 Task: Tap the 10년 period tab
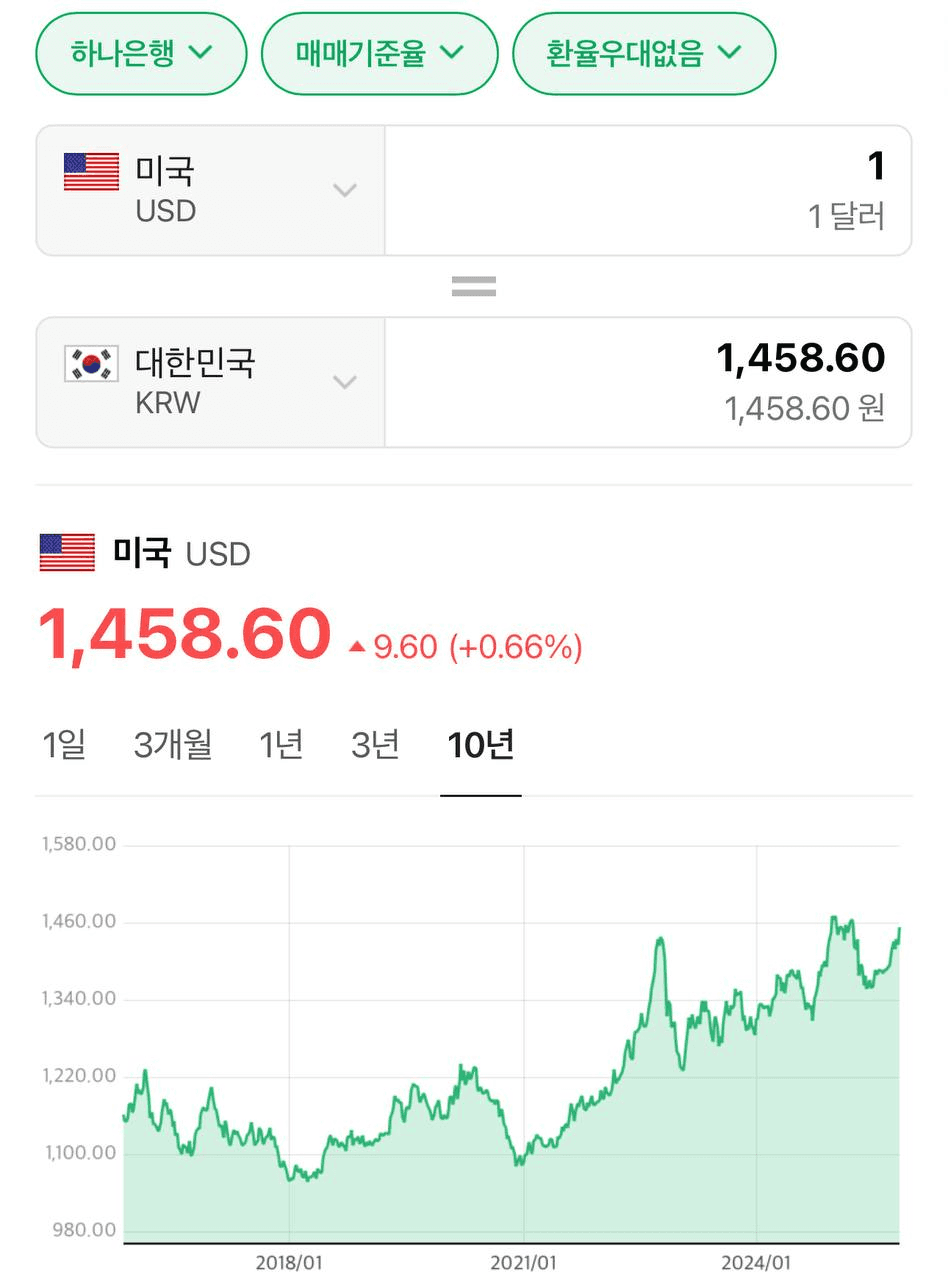(481, 745)
